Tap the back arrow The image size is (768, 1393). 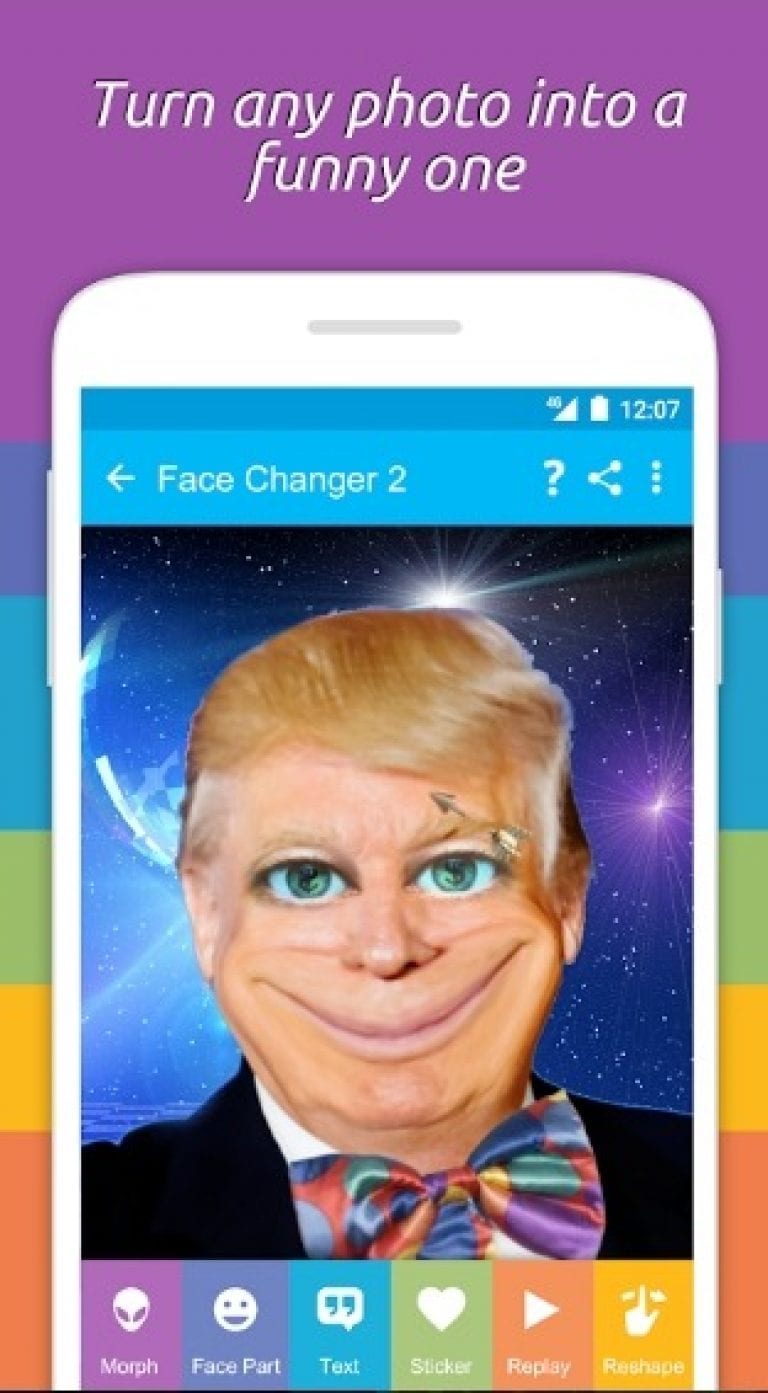click(x=121, y=478)
